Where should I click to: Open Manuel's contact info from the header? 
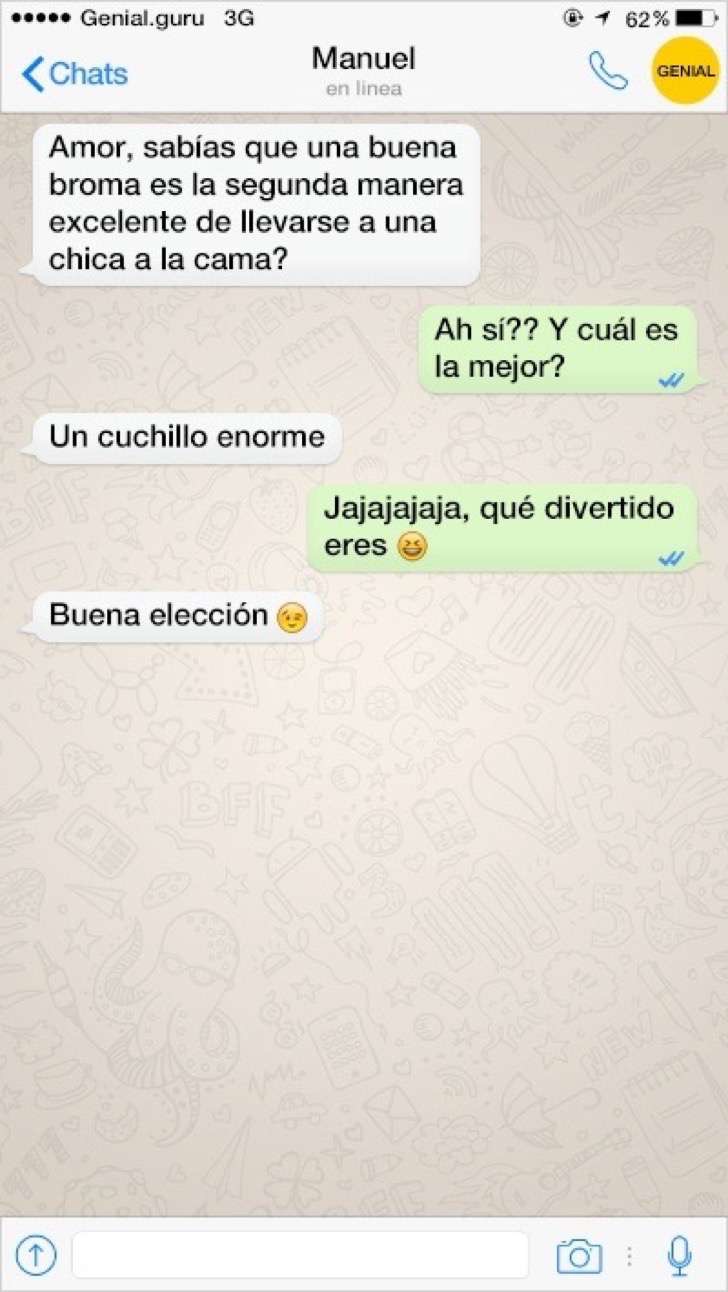coord(363,70)
